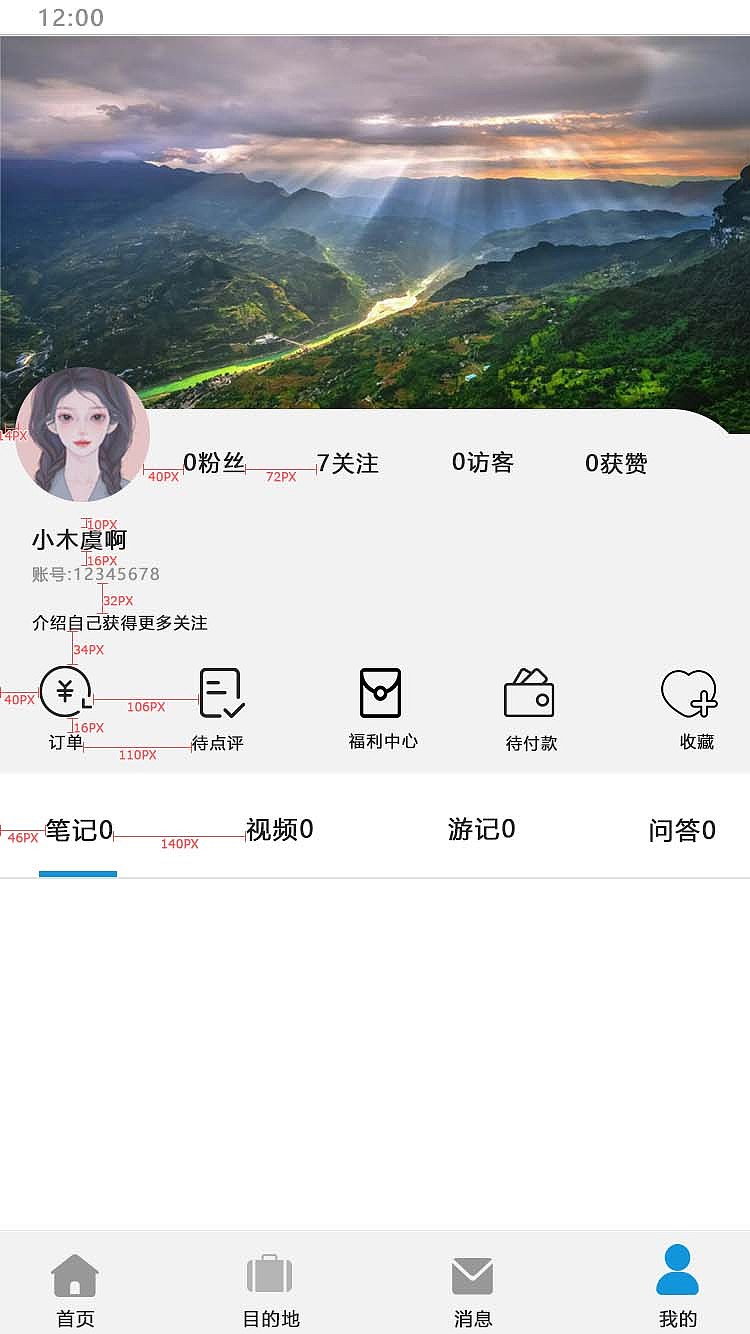Click the 7关注 following count

coord(347,463)
